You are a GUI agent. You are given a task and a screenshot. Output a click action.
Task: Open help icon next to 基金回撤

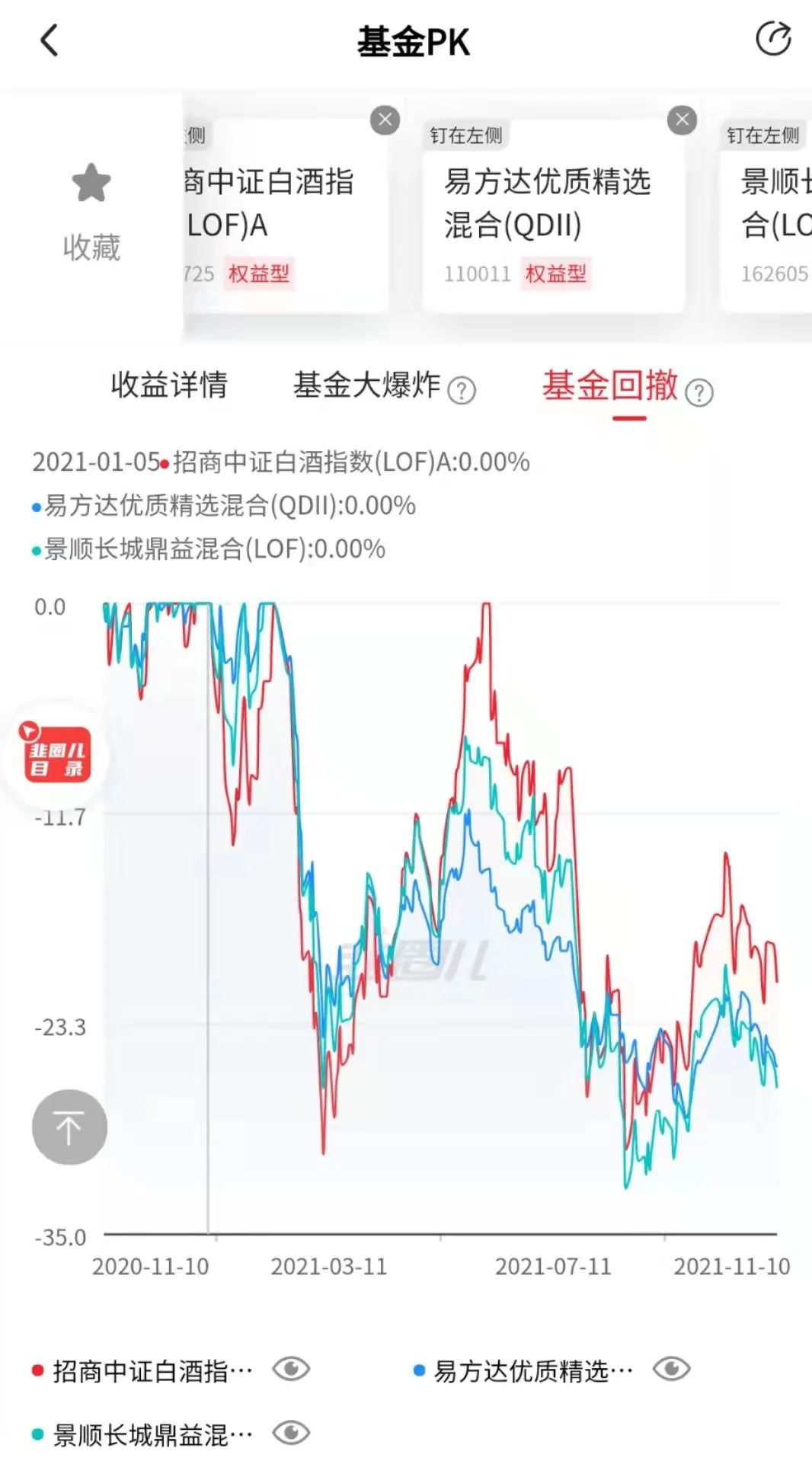pos(699,392)
